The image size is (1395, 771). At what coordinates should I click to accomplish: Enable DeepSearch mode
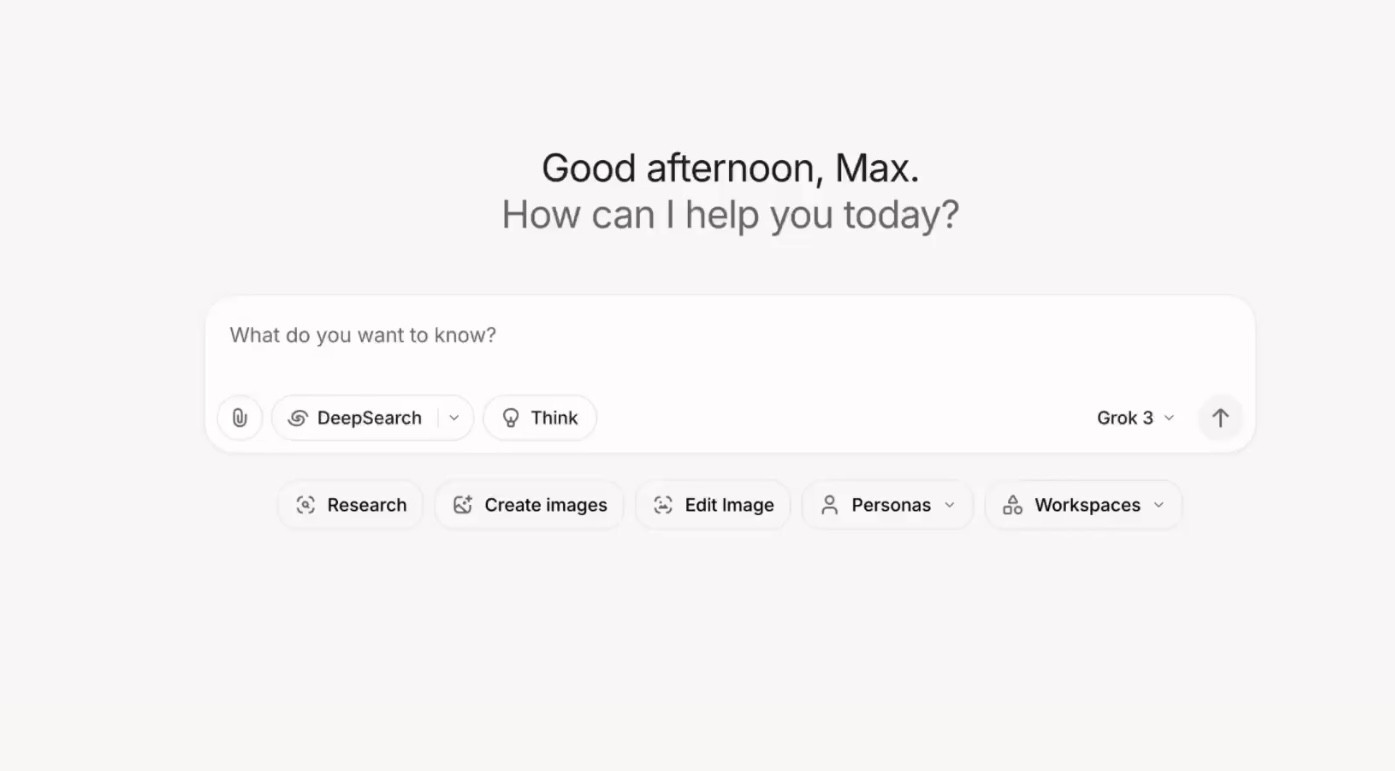pyautogui.click(x=355, y=418)
